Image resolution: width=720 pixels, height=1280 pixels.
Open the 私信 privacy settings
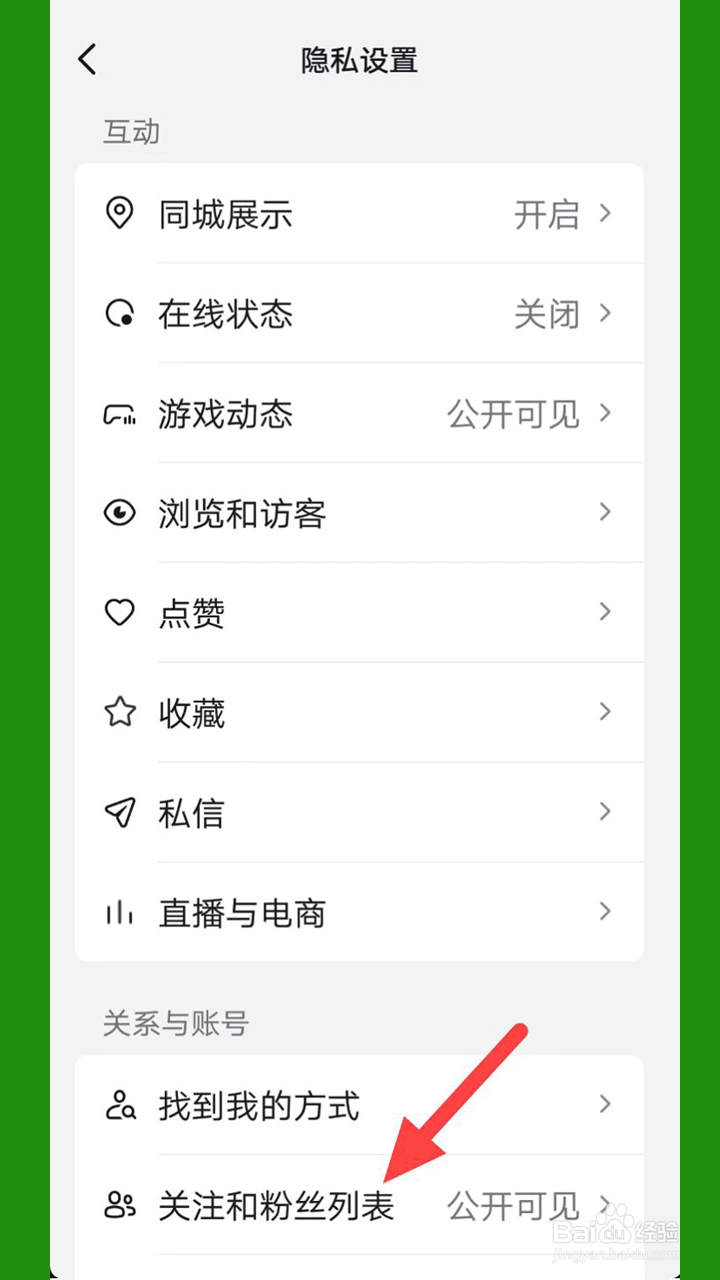coord(604,812)
